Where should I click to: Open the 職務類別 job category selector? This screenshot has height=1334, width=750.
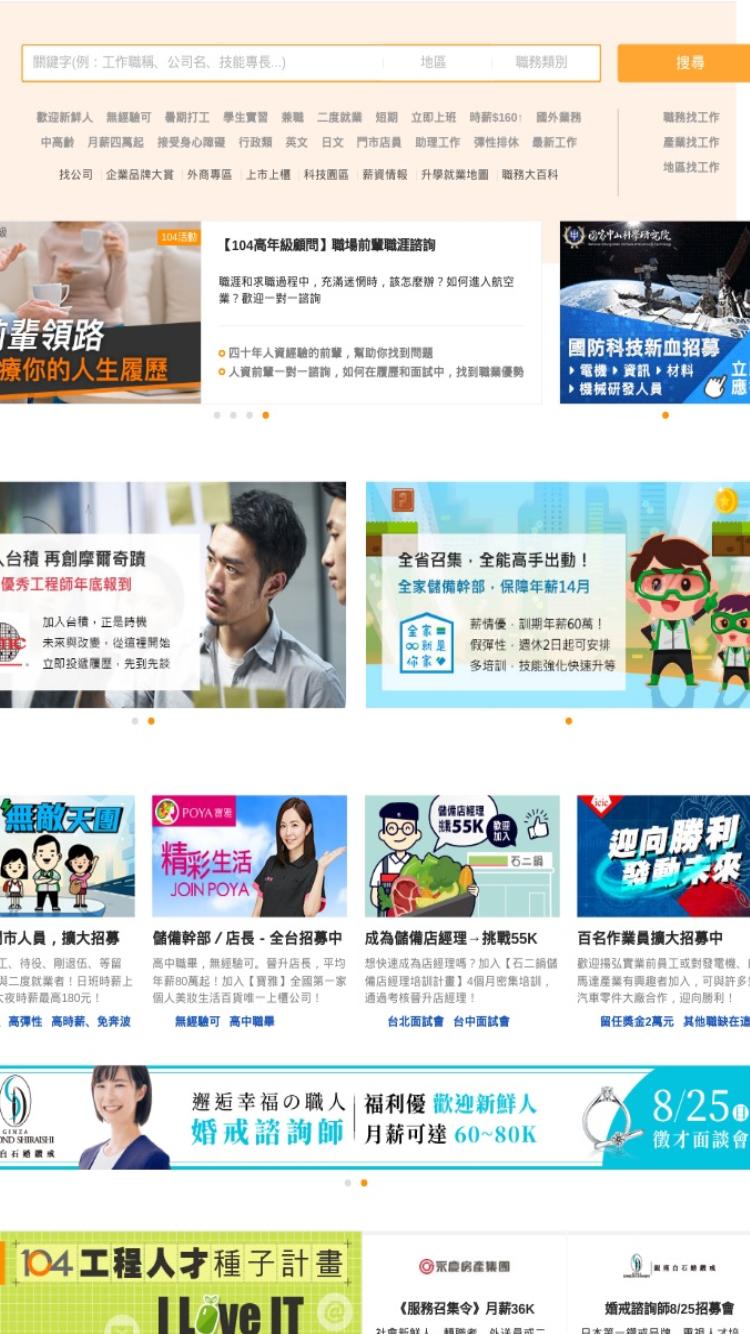point(541,62)
